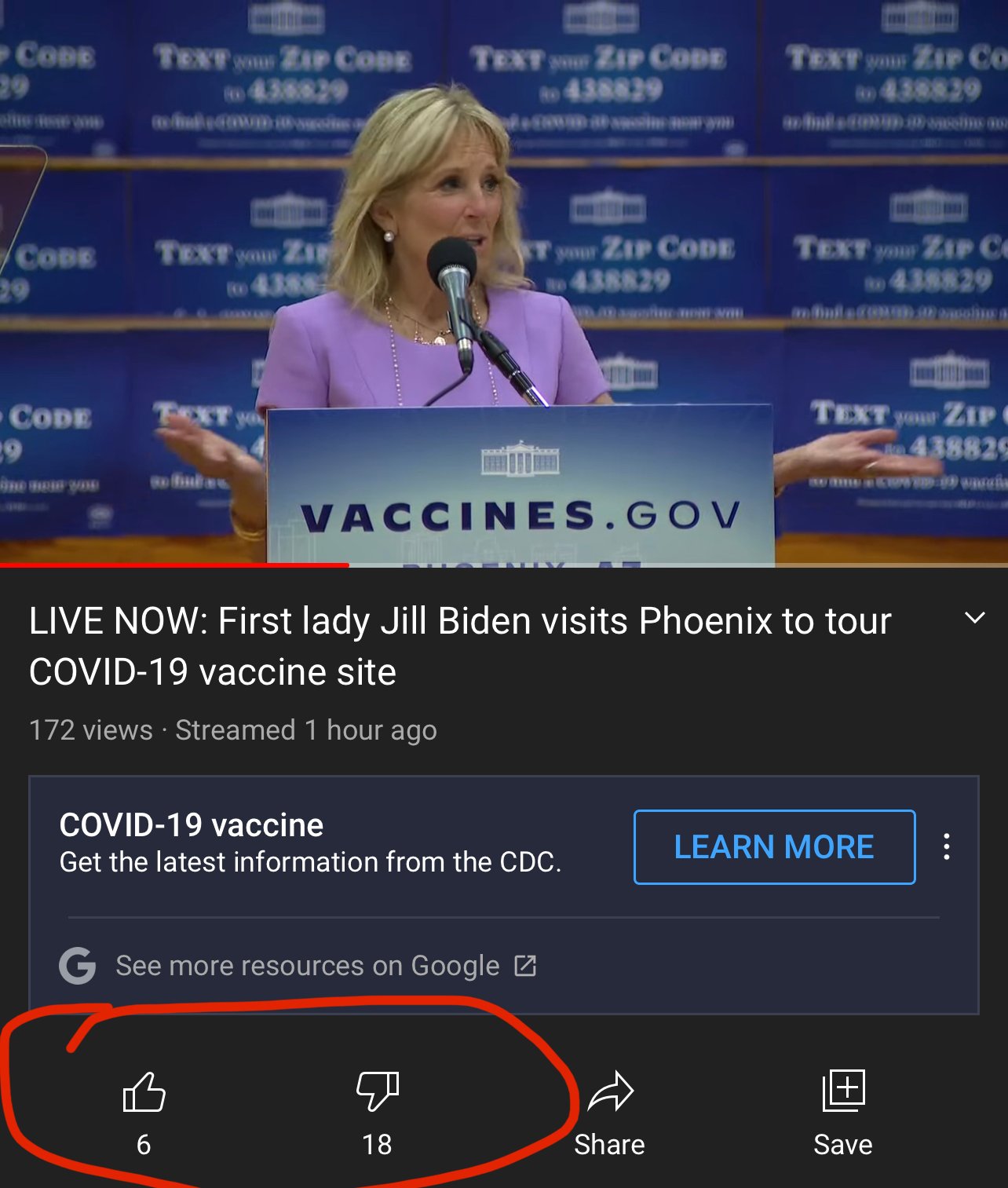Image resolution: width=1008 pixels, height=1188 pixels.
Task: Tap the video player
Action: point(504,283)
